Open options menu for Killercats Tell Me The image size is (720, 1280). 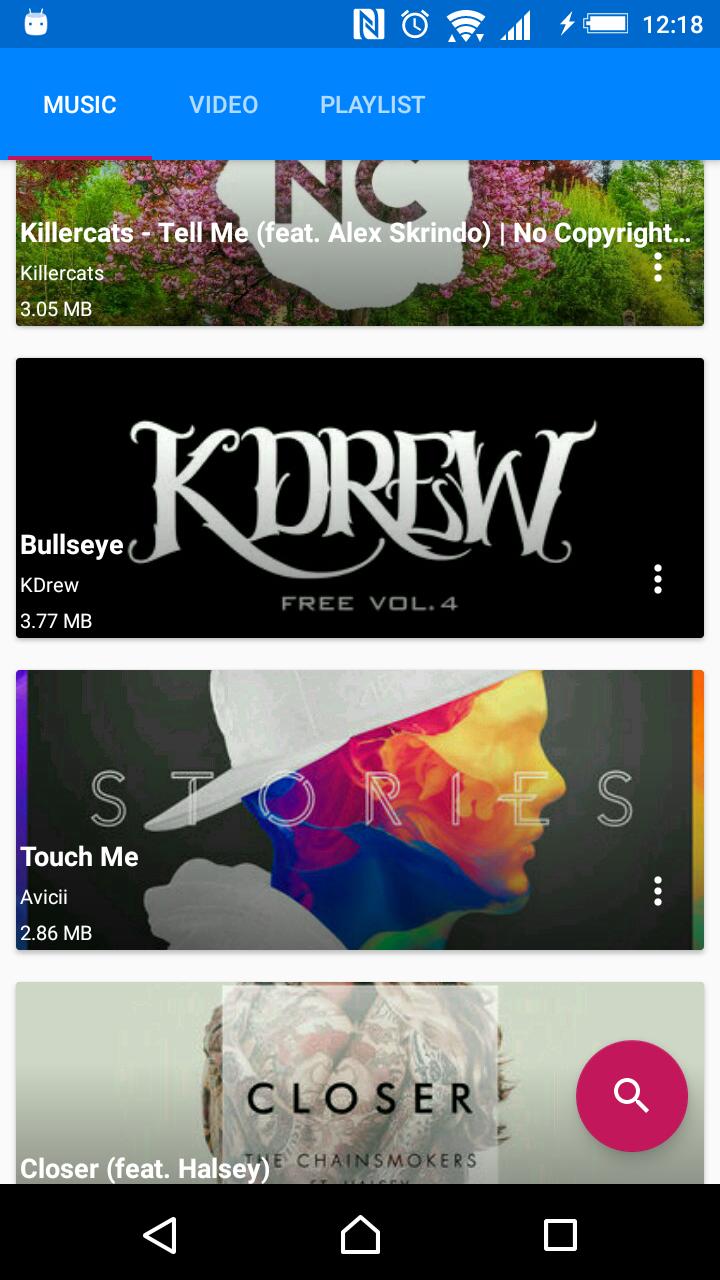tap(658, 267)
